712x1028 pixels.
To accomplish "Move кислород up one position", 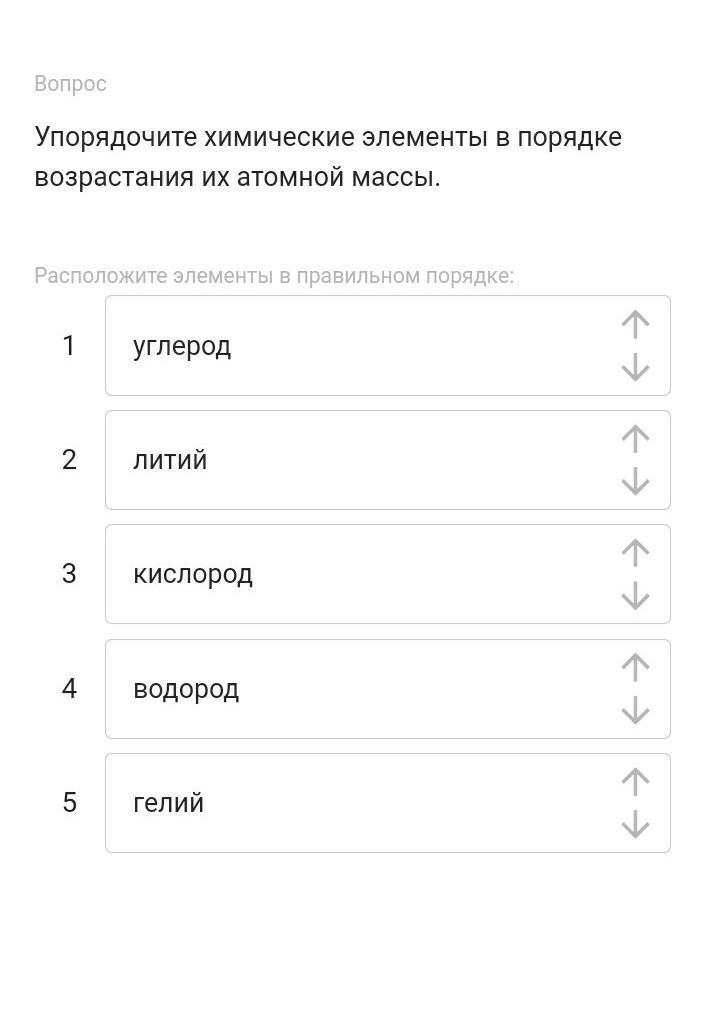I will click(x=635, y=552).
